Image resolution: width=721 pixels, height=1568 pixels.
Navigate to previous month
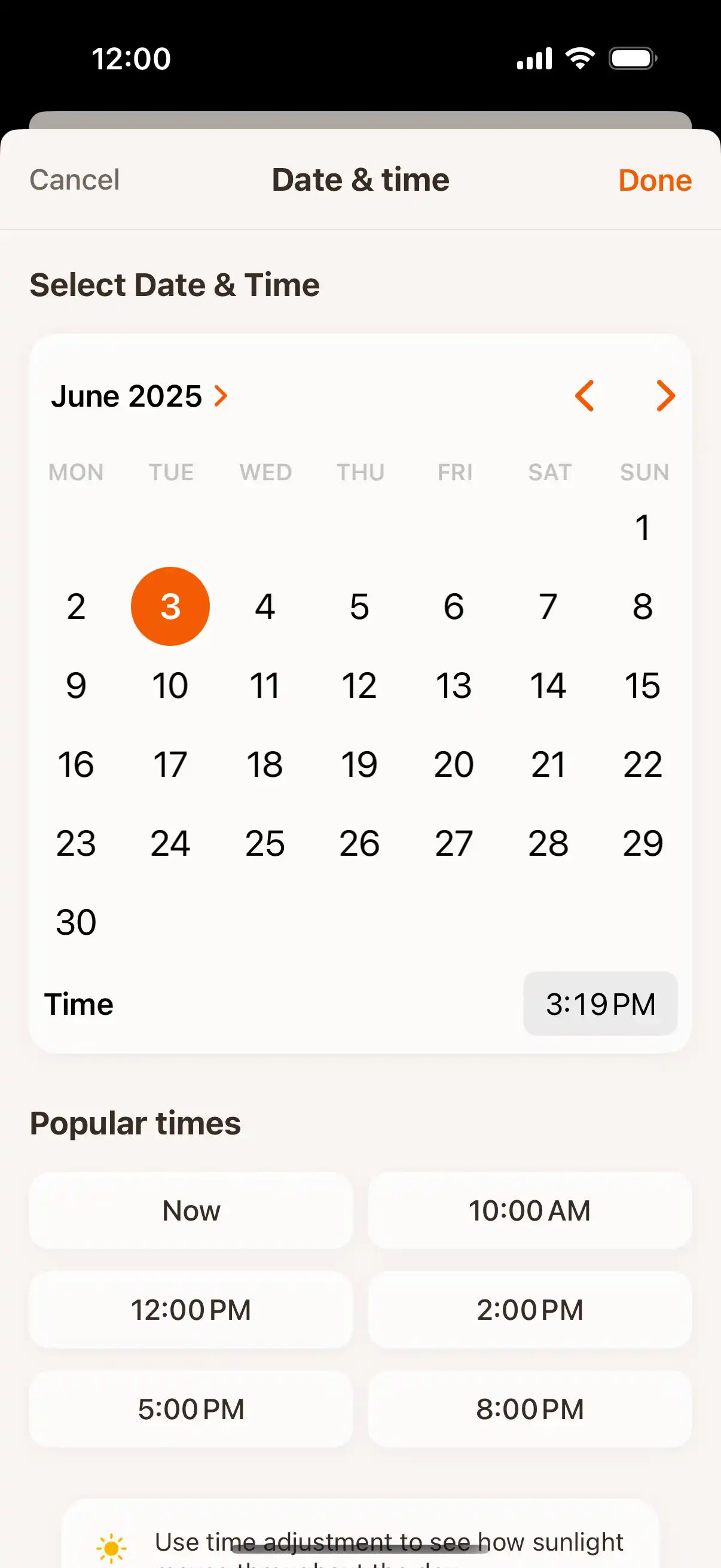tap(586, 396)
